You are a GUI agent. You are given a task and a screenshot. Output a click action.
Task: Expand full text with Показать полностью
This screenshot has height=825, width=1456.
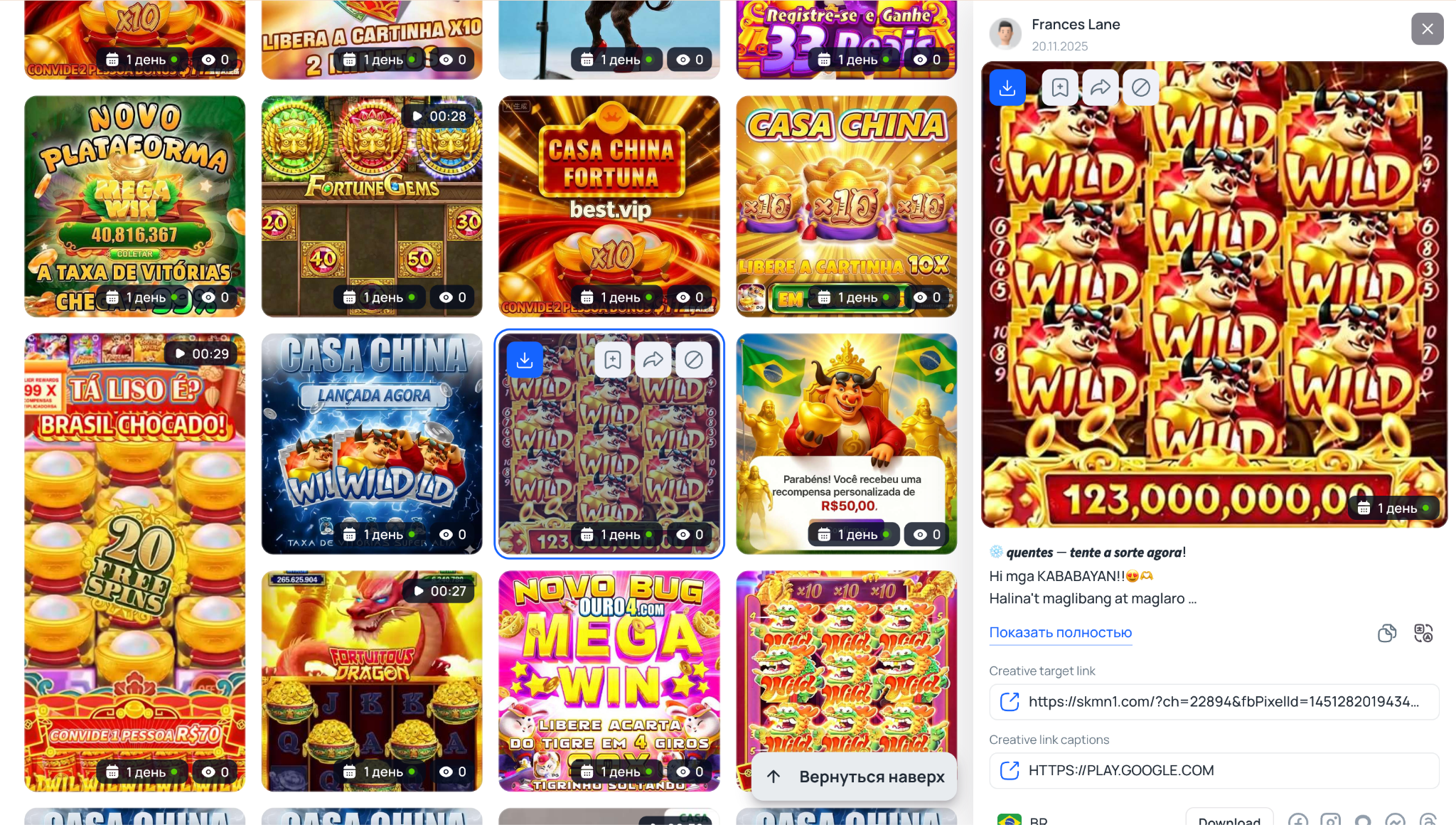pyautogui.click(x=1060, y=632)
